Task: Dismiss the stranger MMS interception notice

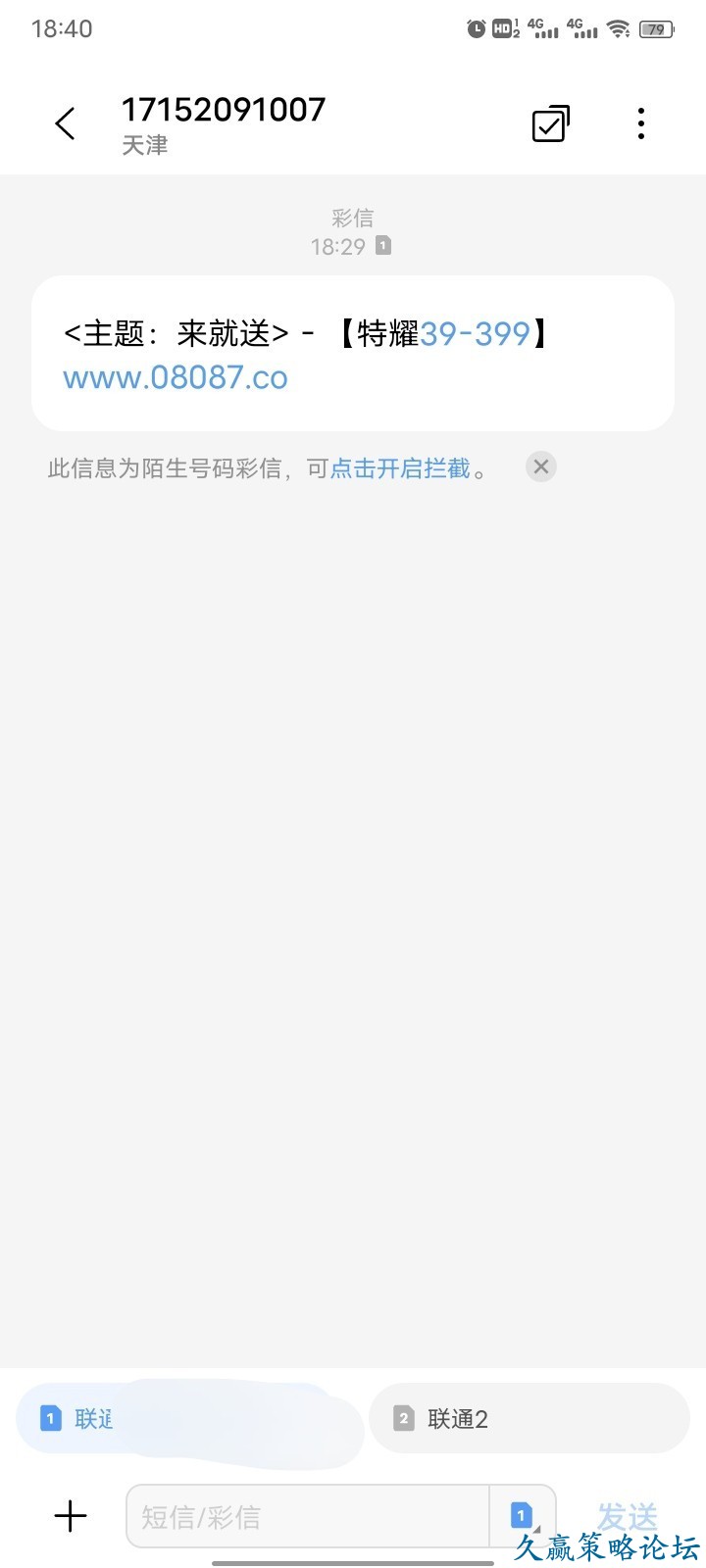Action: click(540, 466)
